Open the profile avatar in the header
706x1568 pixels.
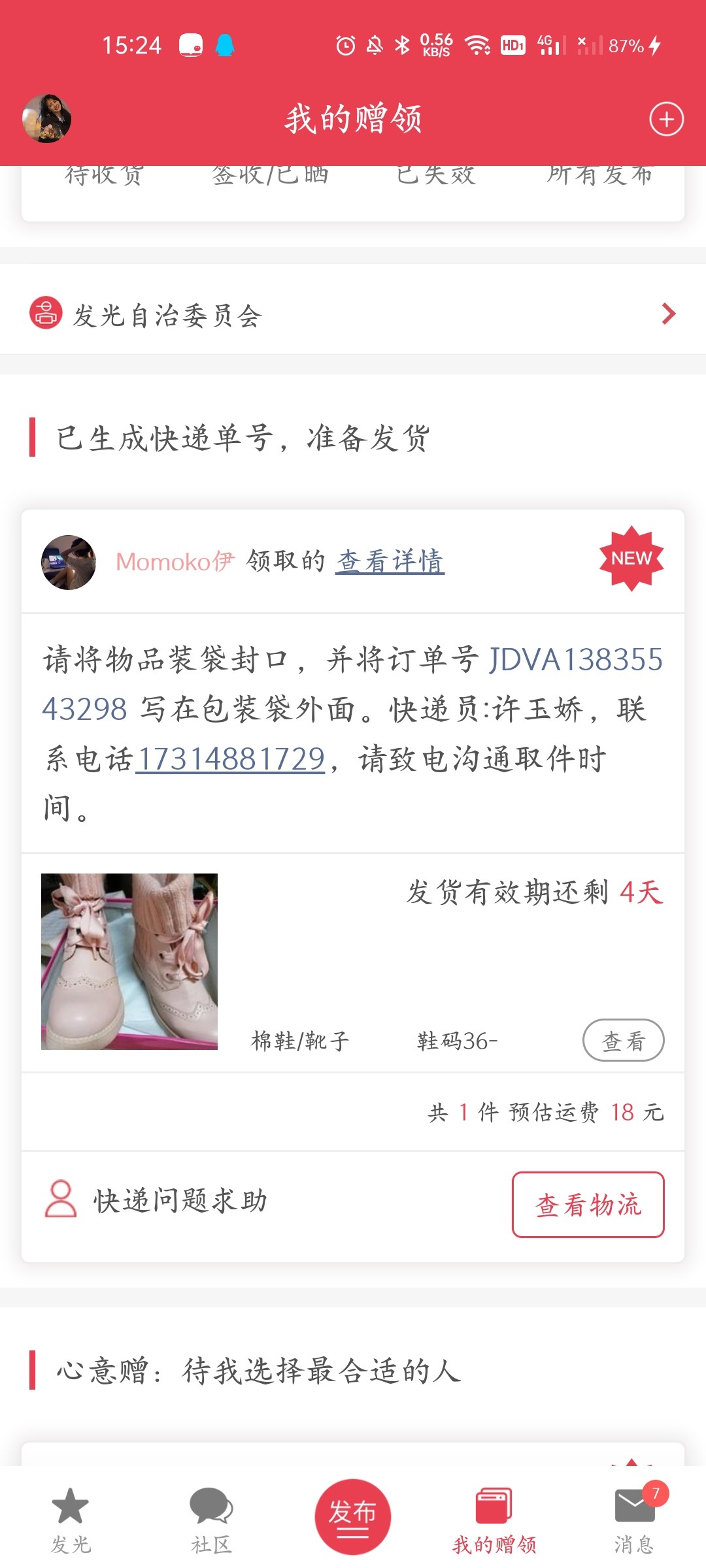[47, 119]
